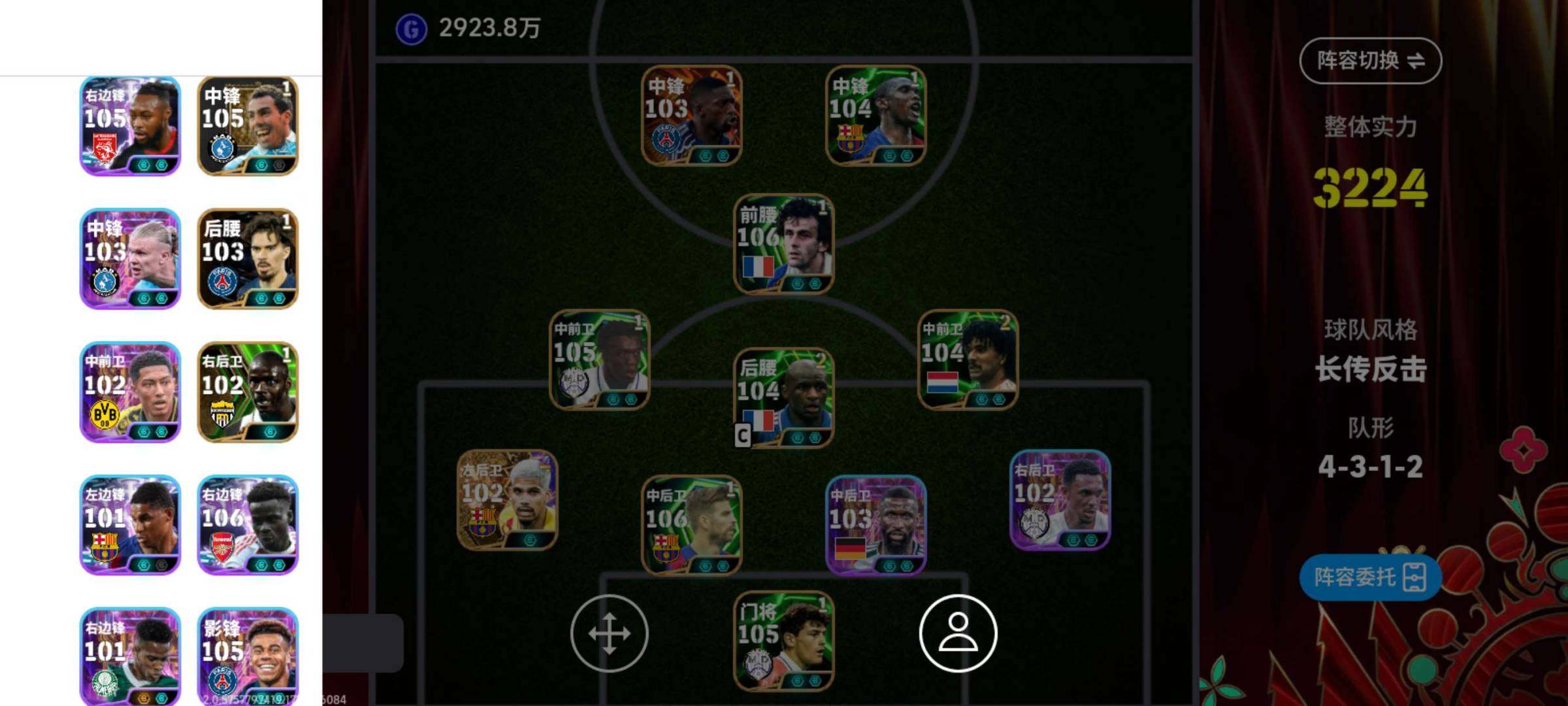Pick bench player 中前卫 102
This screenshot has height=706, width=1568.
point(130,392)
